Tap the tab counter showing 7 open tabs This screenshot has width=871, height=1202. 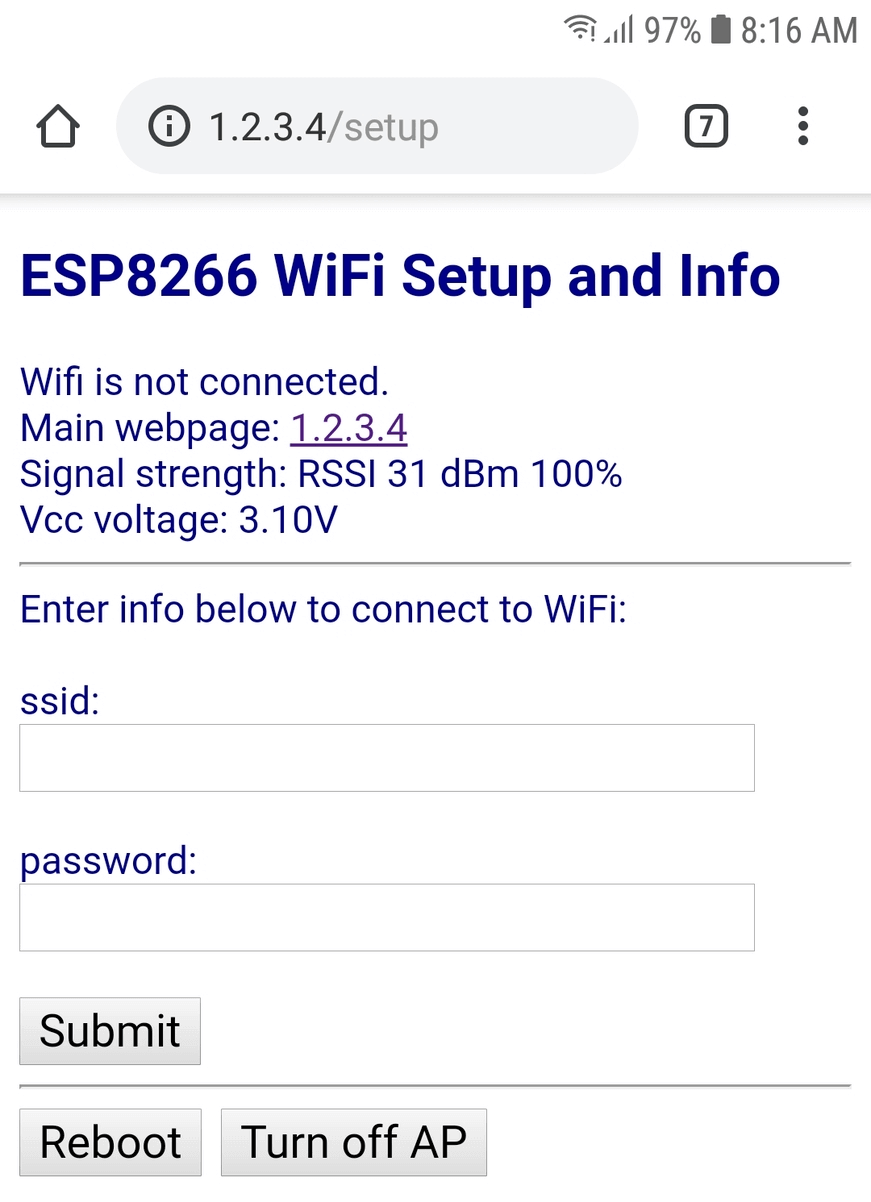tap(706, 126)
